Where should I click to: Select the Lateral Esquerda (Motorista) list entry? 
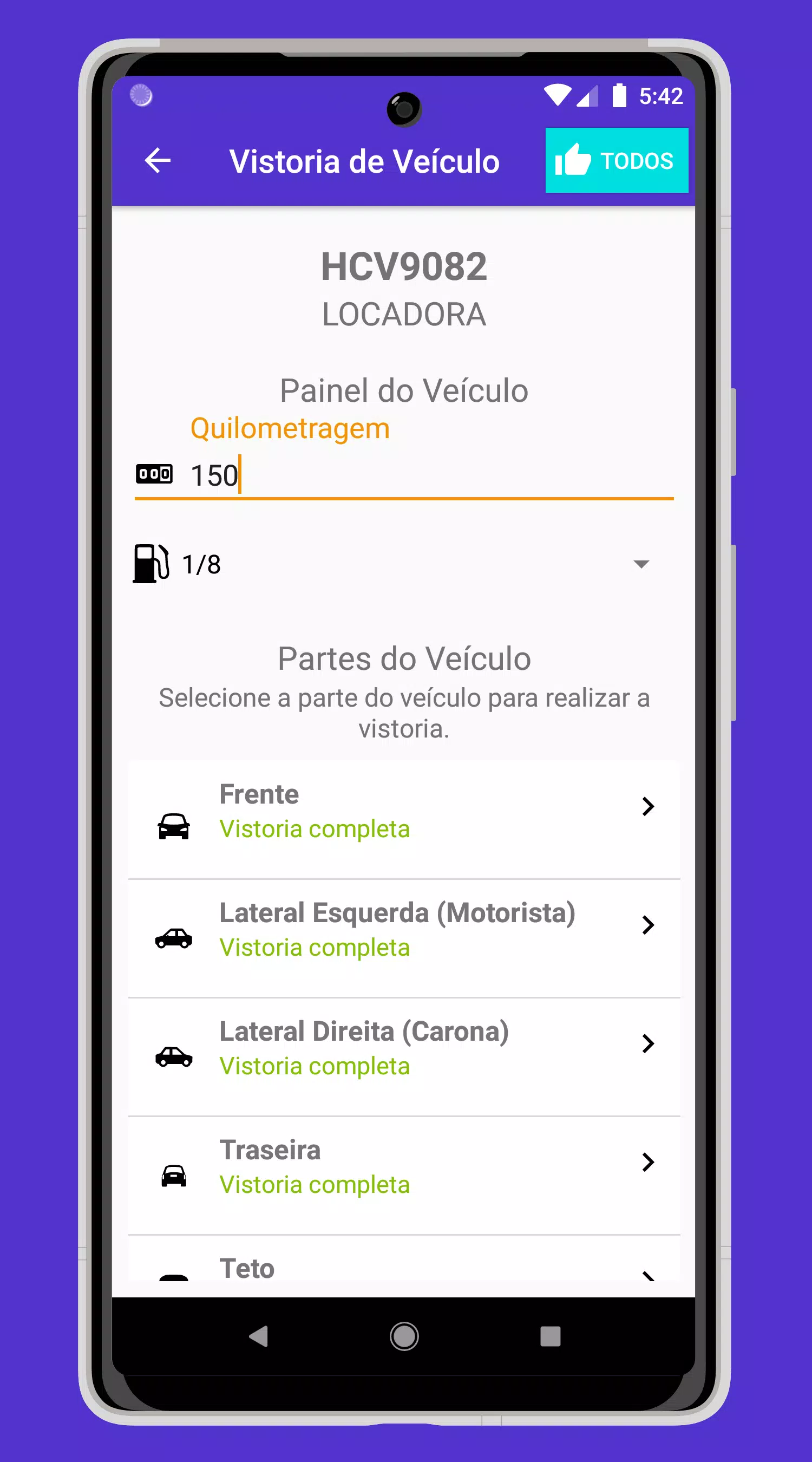397,931
